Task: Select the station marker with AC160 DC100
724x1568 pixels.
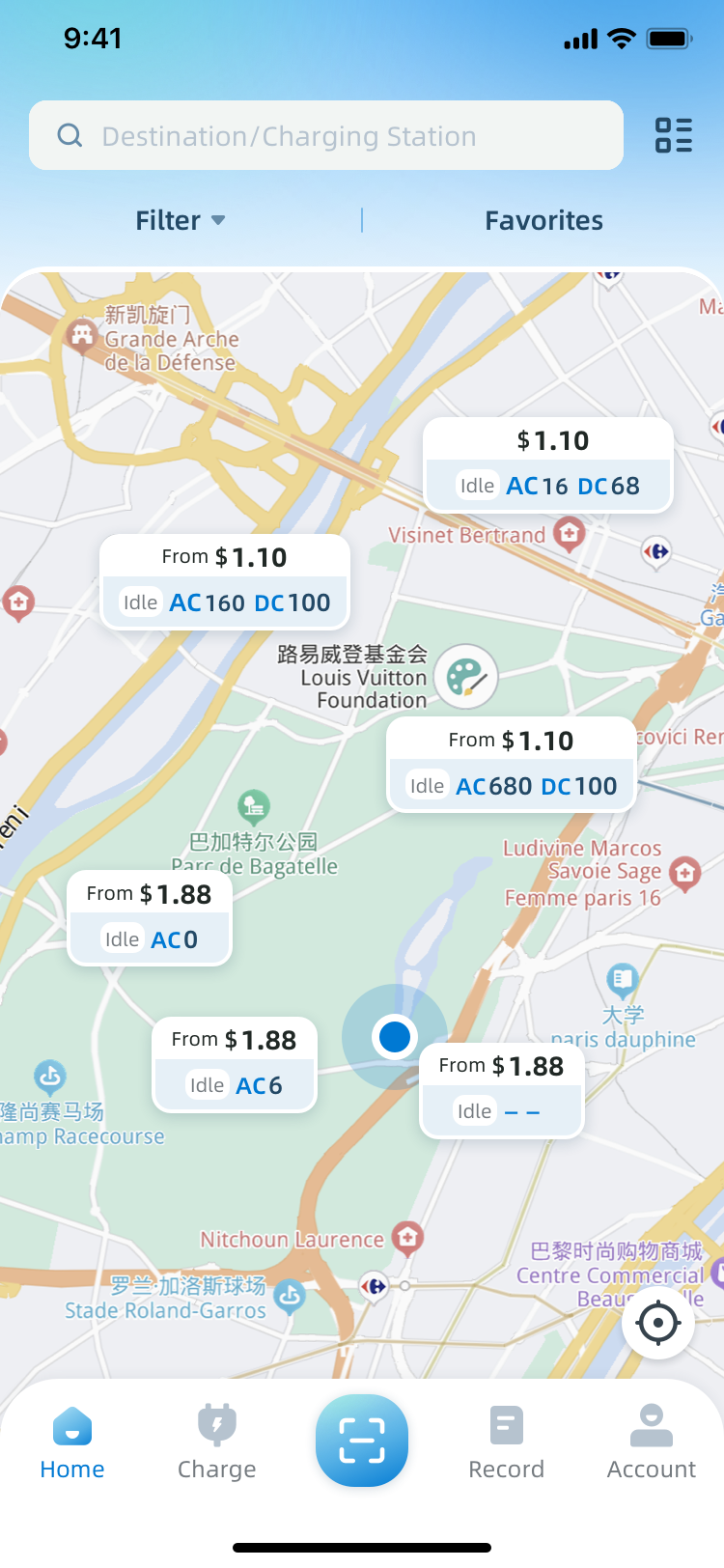Action: 225,581
